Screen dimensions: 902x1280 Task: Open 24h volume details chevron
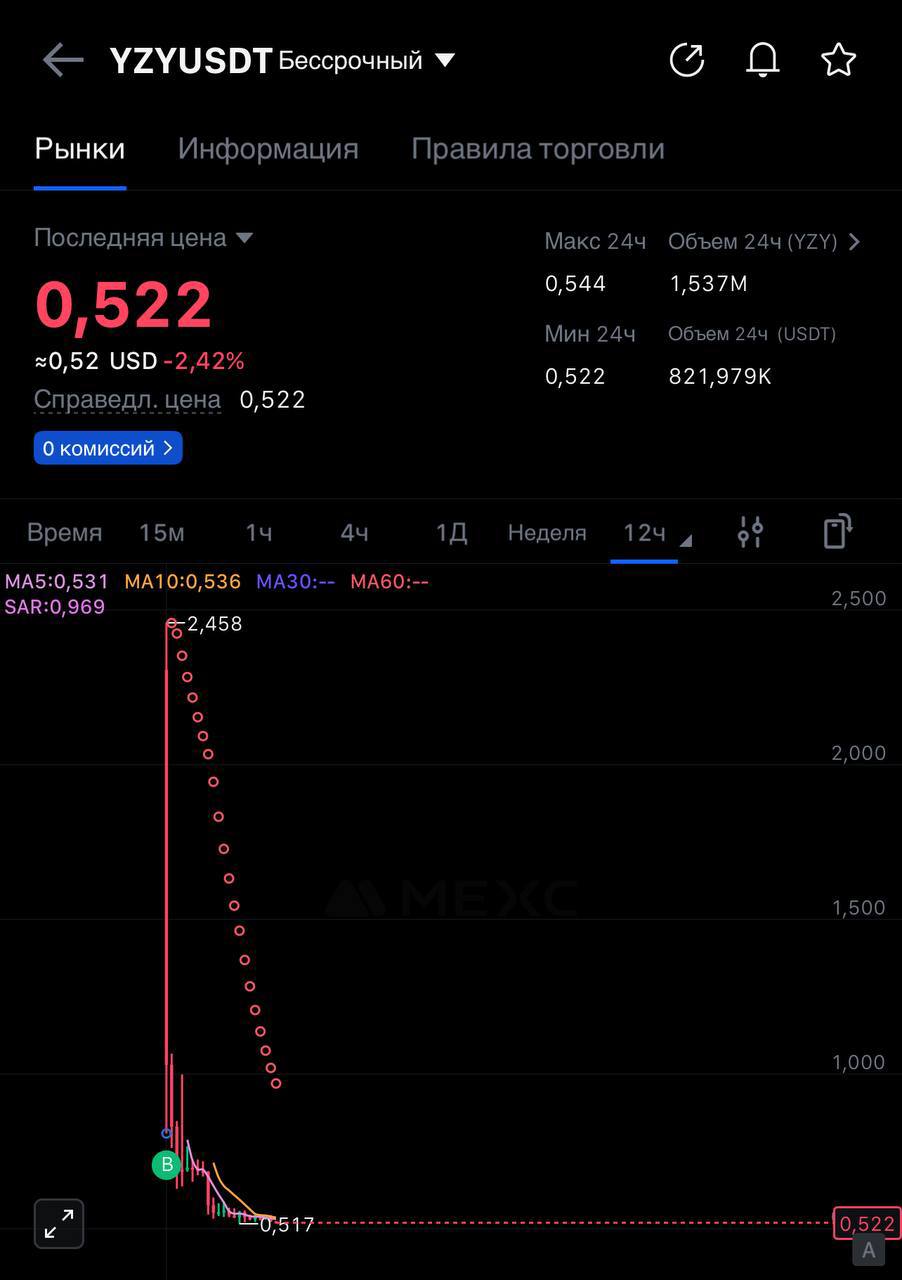(x=854, y=242)
